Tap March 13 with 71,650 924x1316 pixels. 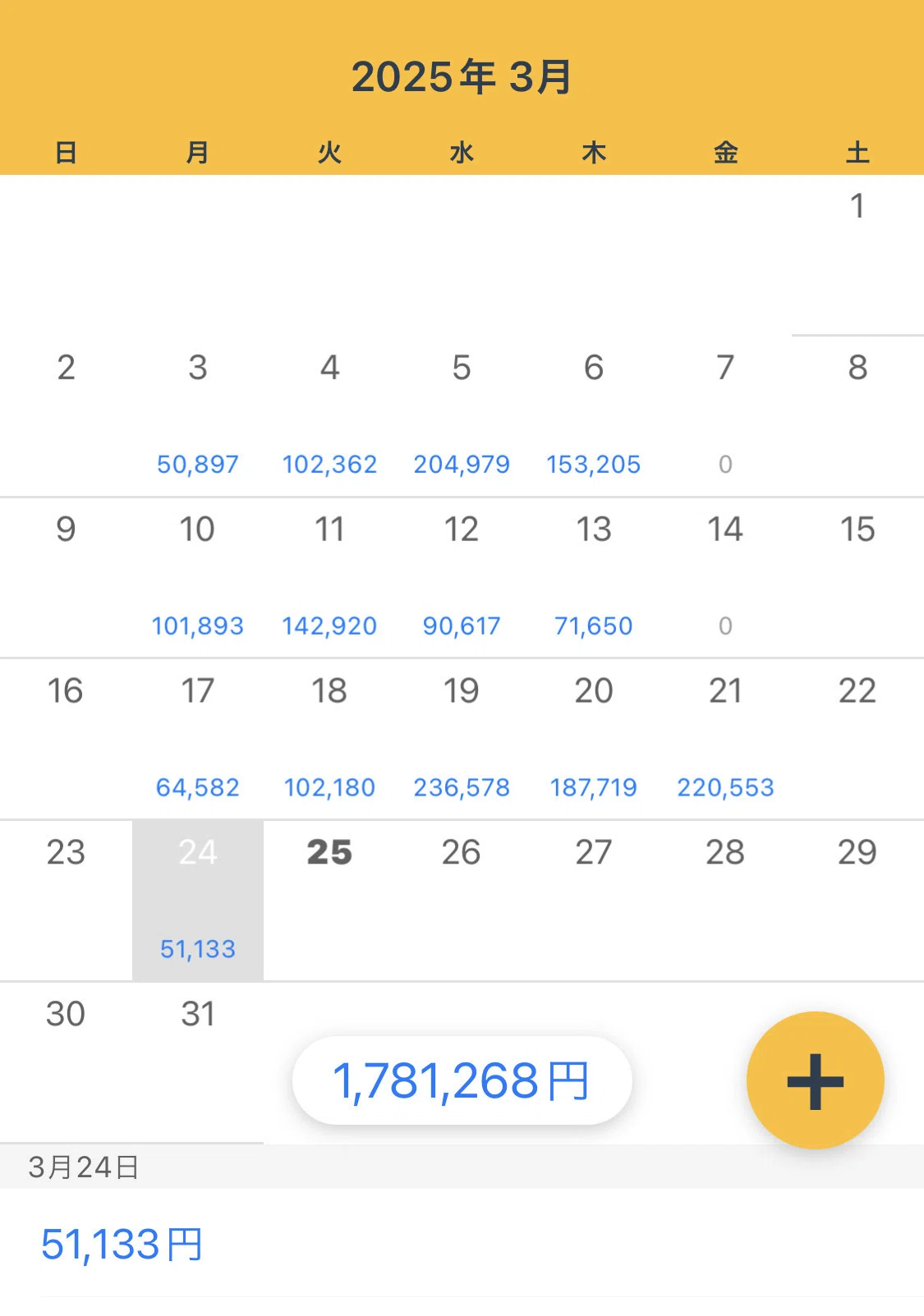click(594, 578)
